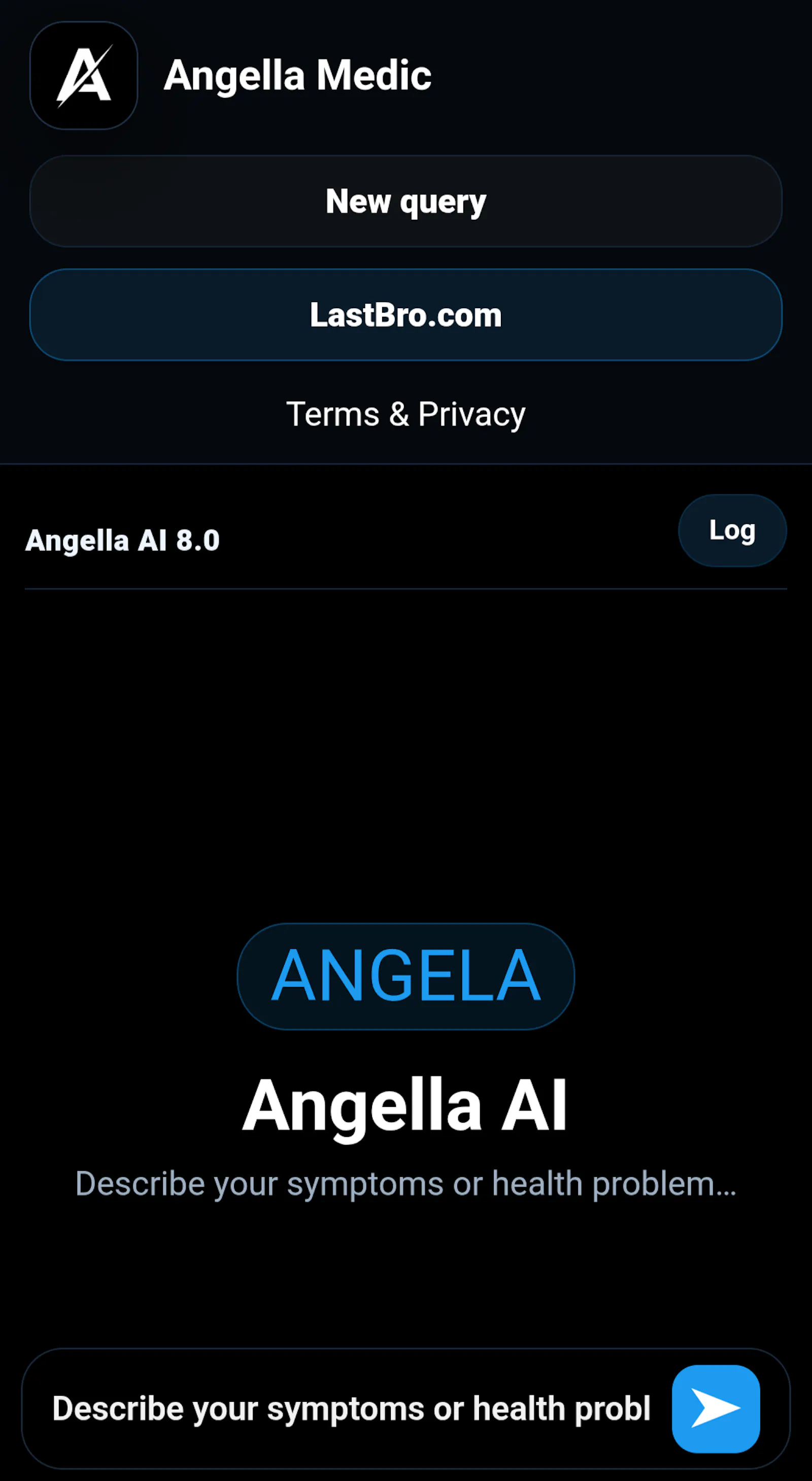Open the LastBro.com button
Viewport: 812px width, 1481px height.
coord(405,315)
